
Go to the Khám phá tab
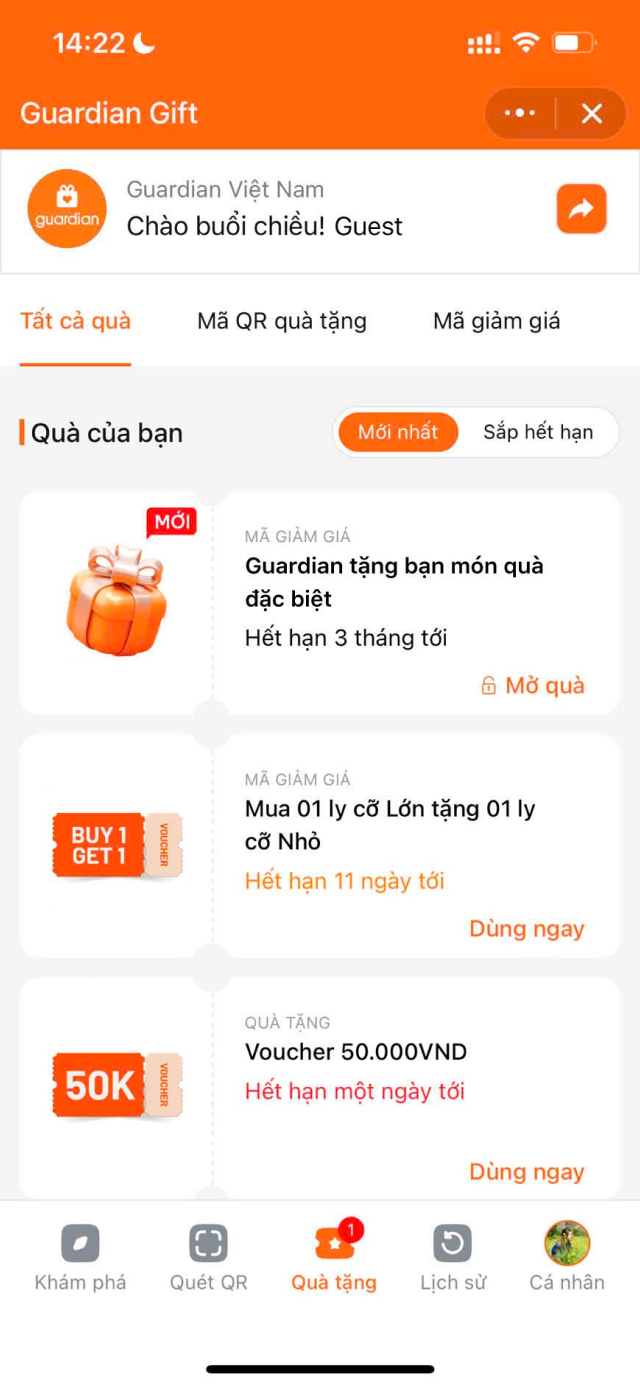(x=80, y=1258)
